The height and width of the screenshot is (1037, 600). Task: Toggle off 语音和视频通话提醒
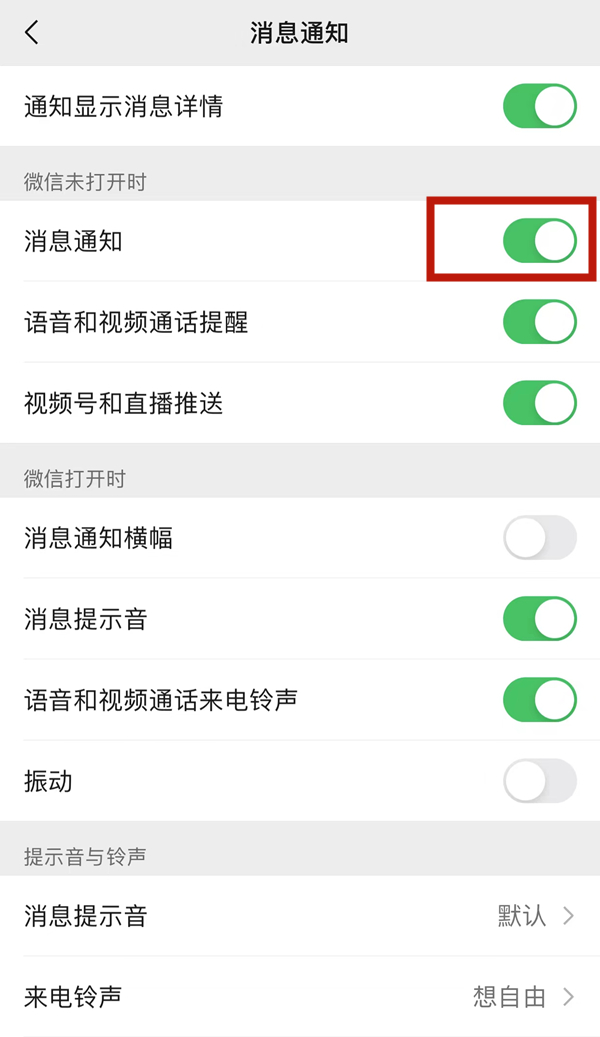point(539,322)
